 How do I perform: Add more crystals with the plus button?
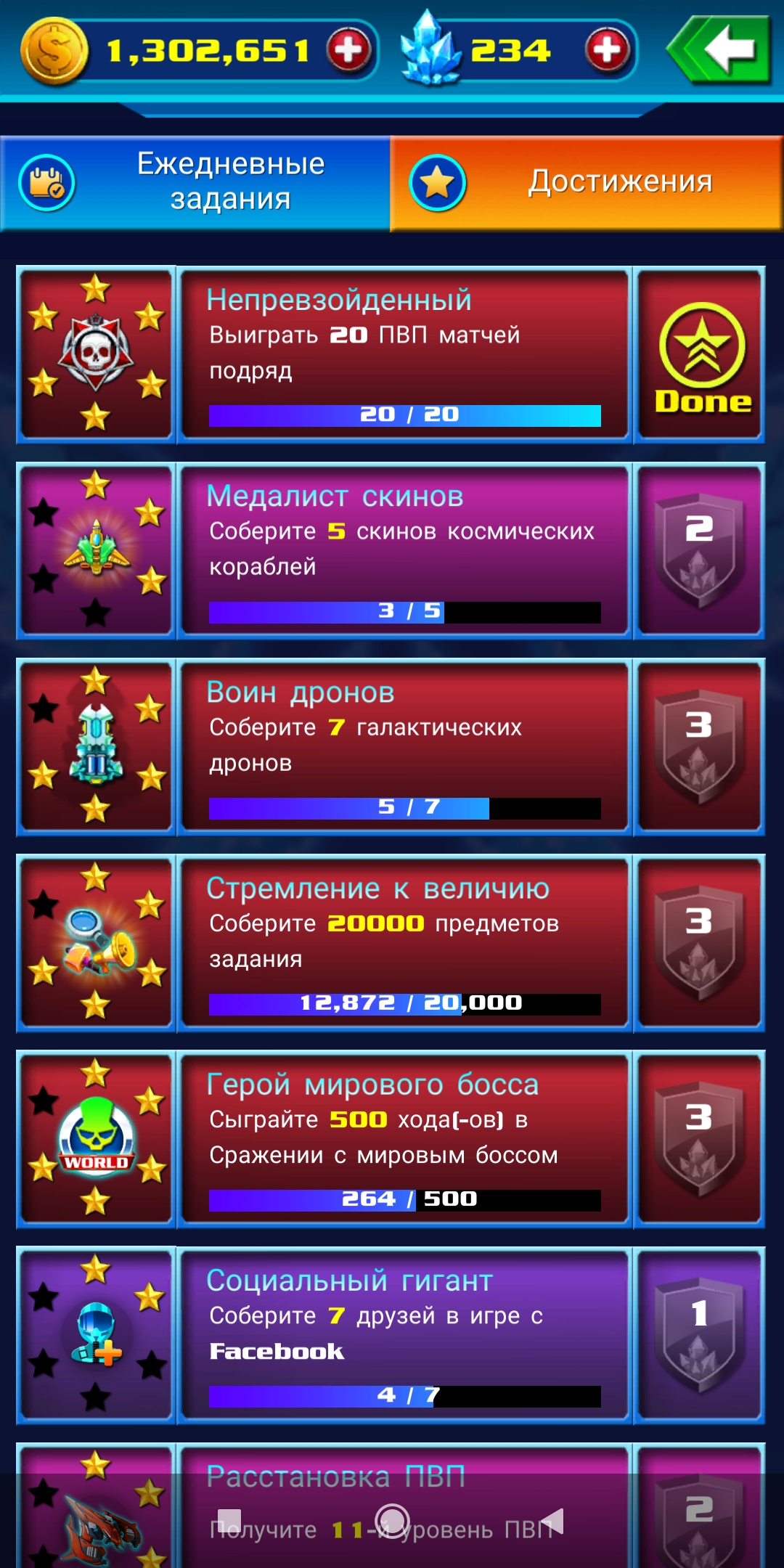click(x=608, y=50)
